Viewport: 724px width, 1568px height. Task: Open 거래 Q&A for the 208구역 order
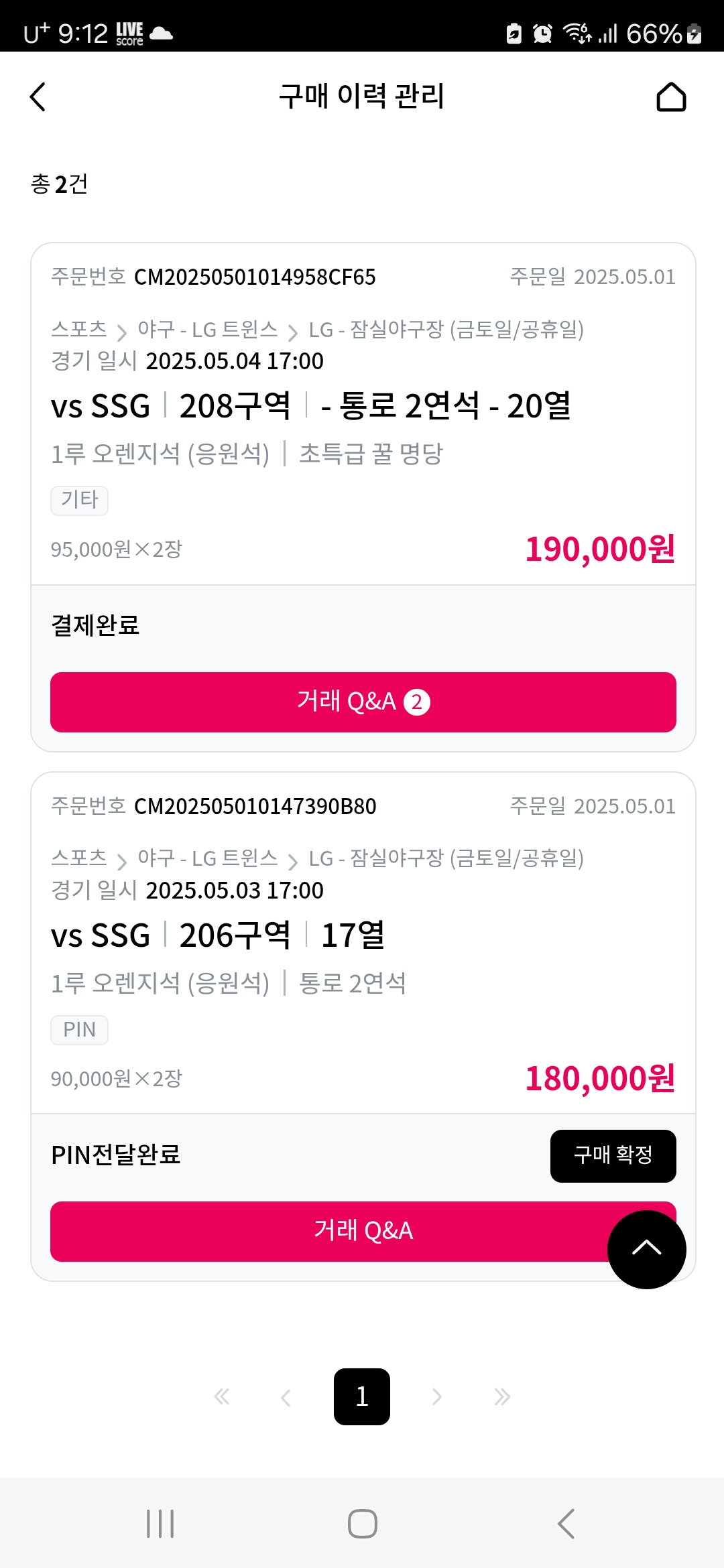pos(363,702)
